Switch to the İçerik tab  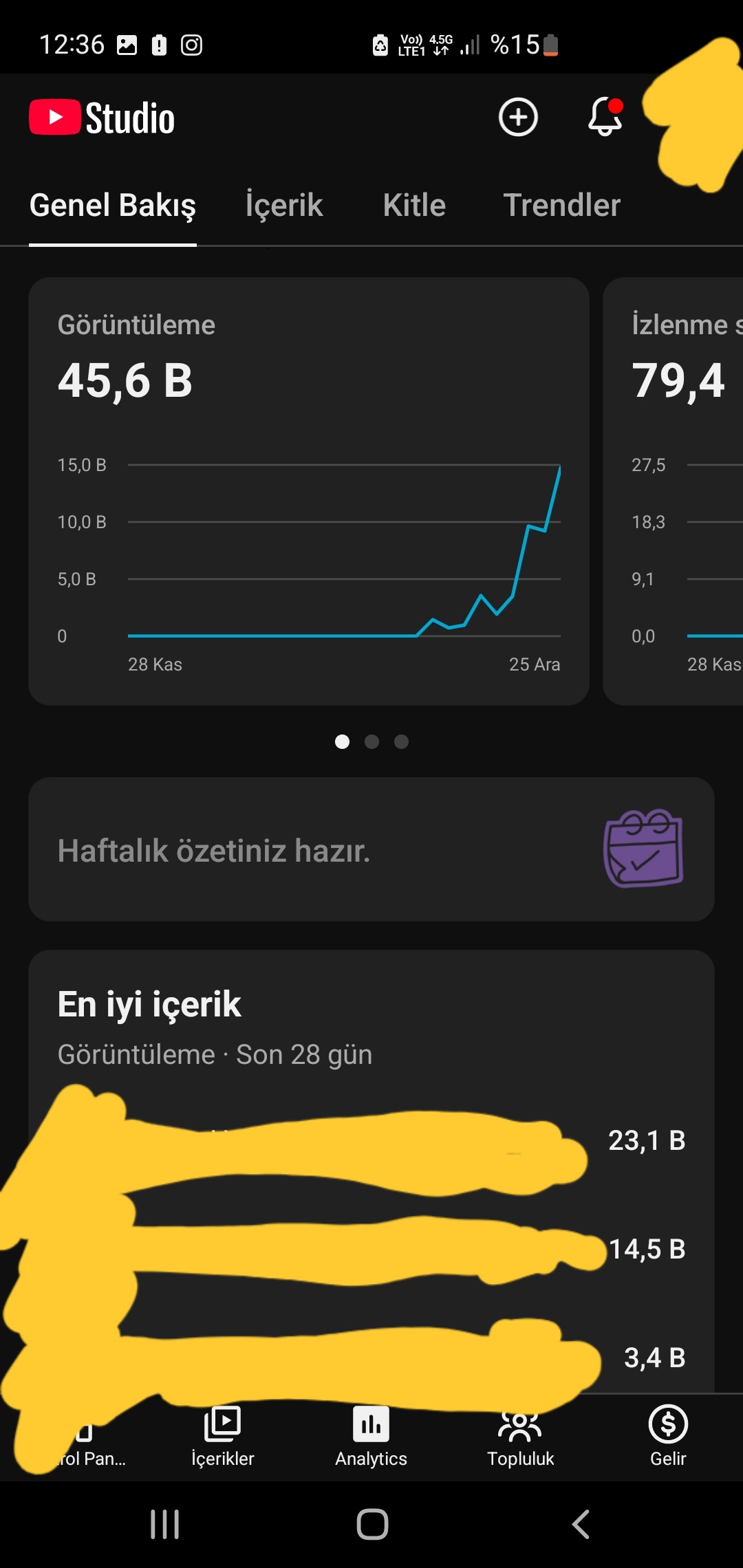tap(284, 205)
